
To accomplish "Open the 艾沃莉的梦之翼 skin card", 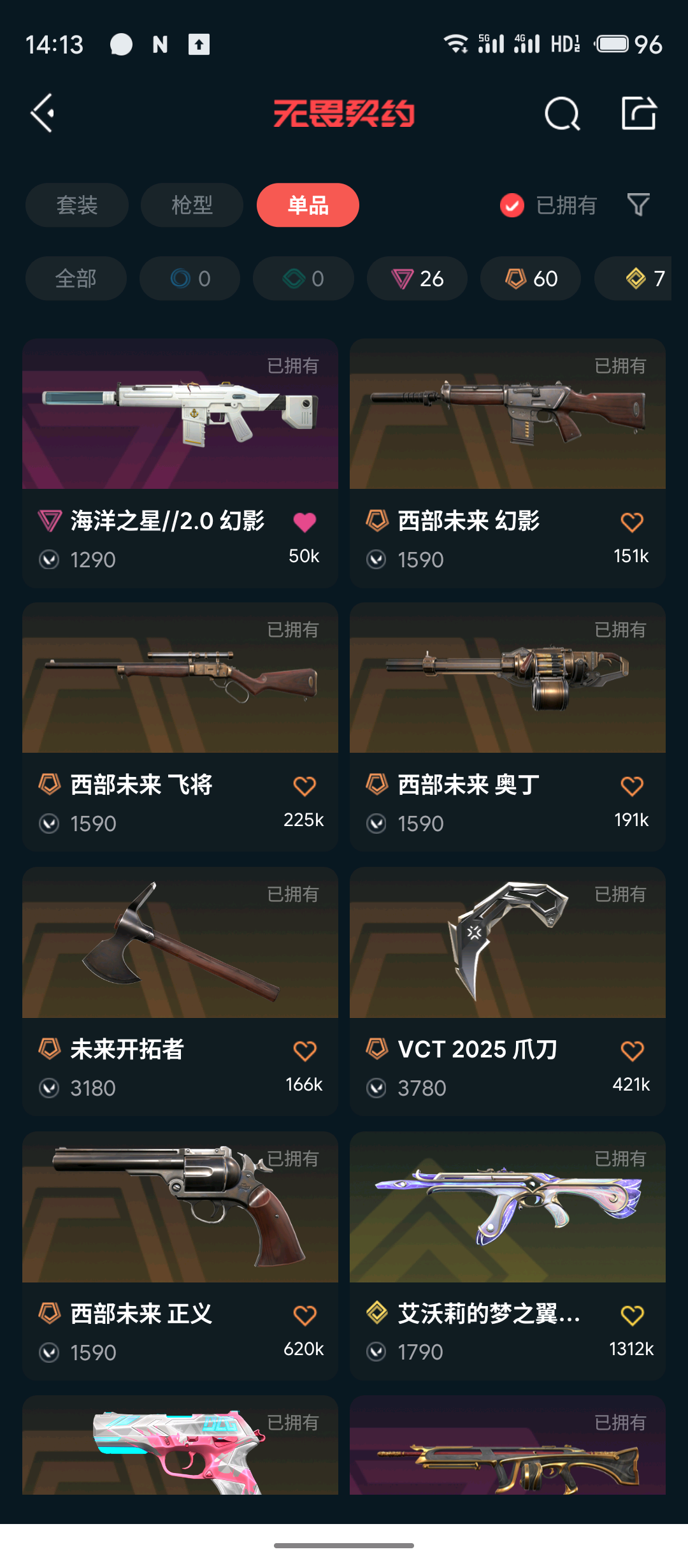I will [508, 1207].
